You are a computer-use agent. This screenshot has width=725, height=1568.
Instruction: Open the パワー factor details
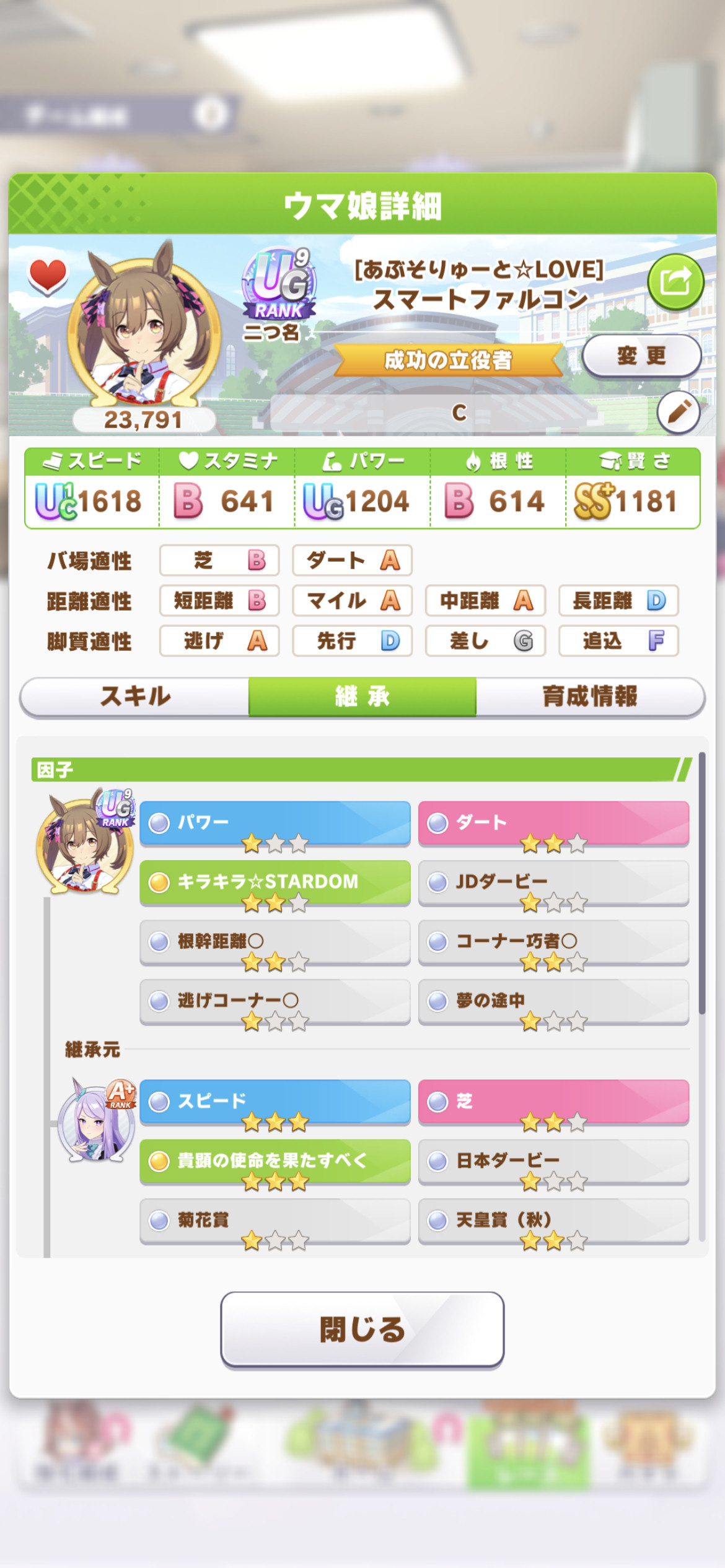tap(275, 824)
